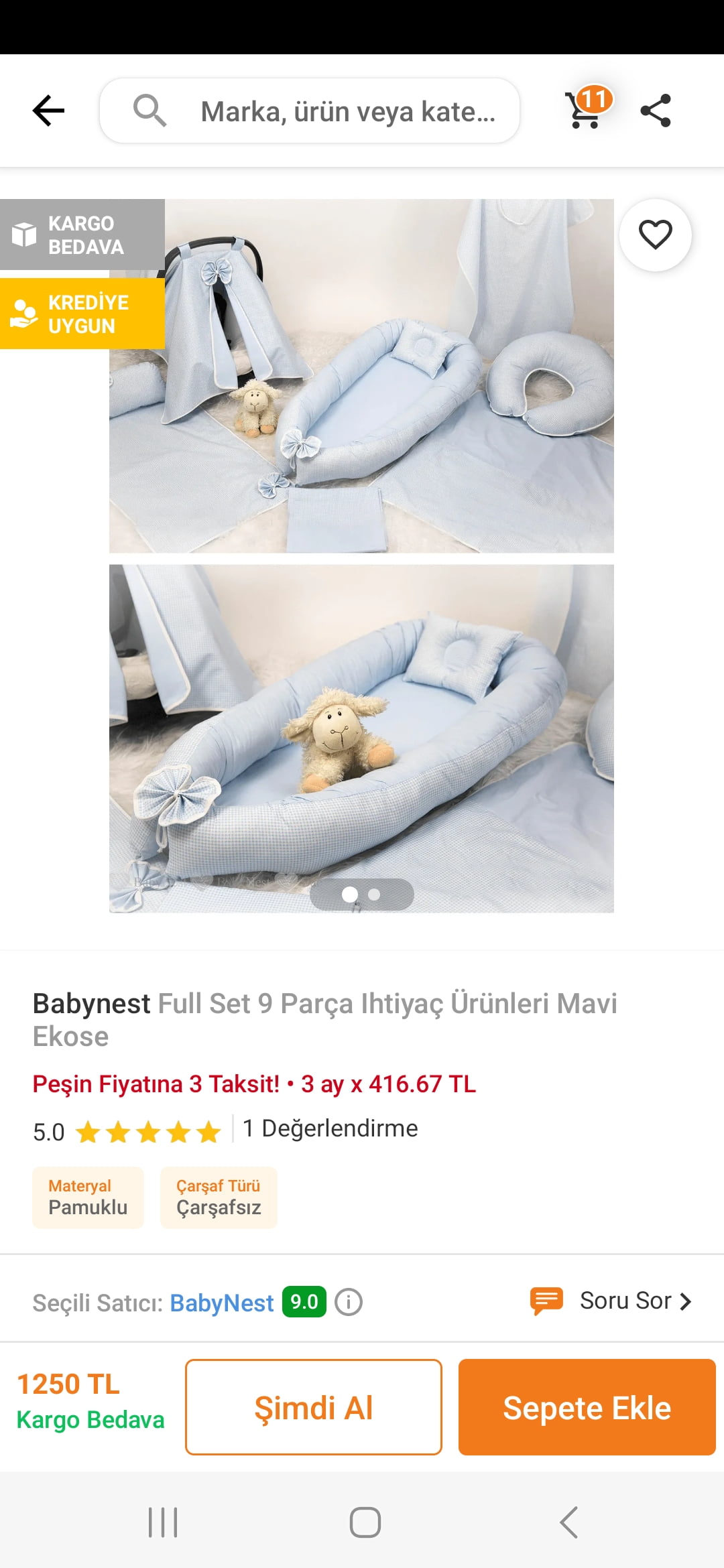Open the shopping cart with 11 items
This screenshot has height=1568, width=724.
tap(586, 109)
